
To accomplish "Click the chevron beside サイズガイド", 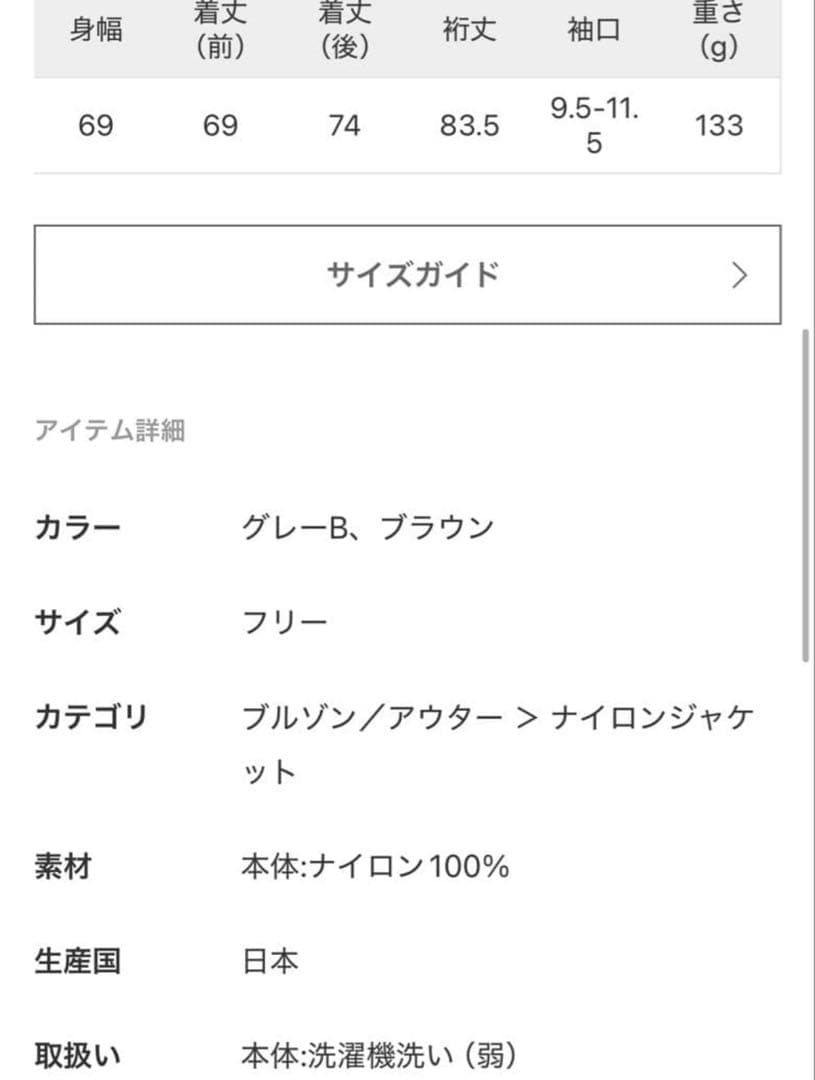I will (738, 274).
